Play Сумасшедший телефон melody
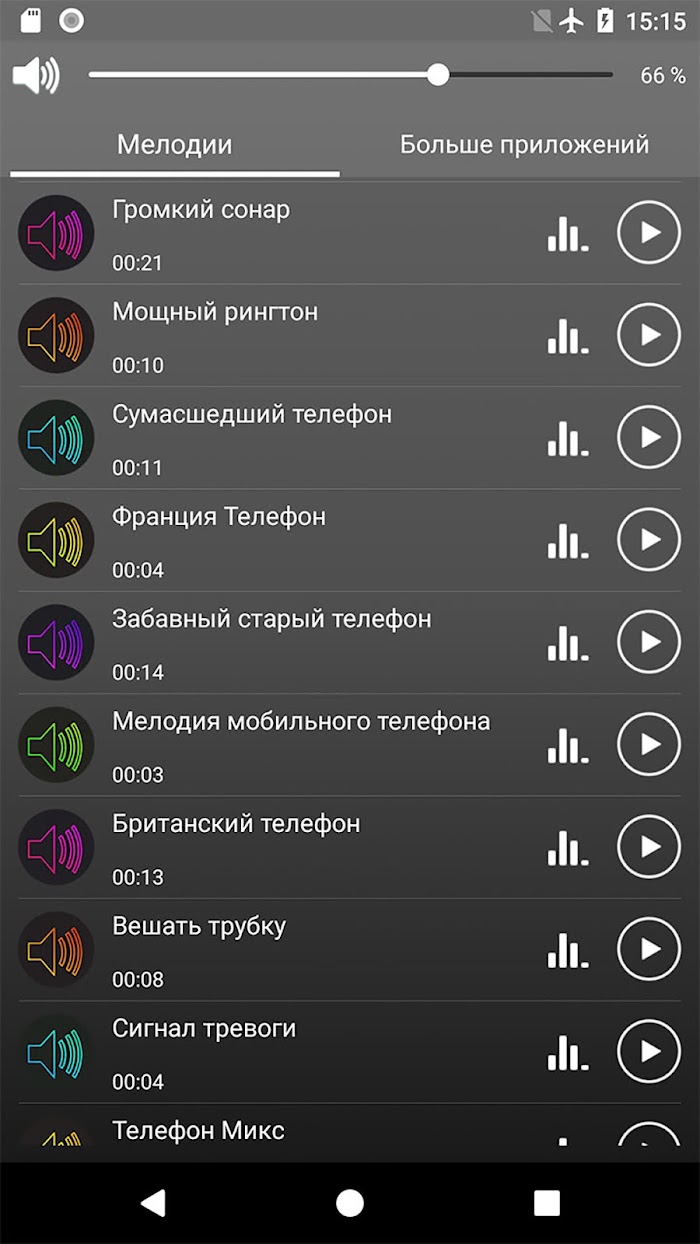The width and height of the screenshot is (700, 1244). (x=649, y=437)
